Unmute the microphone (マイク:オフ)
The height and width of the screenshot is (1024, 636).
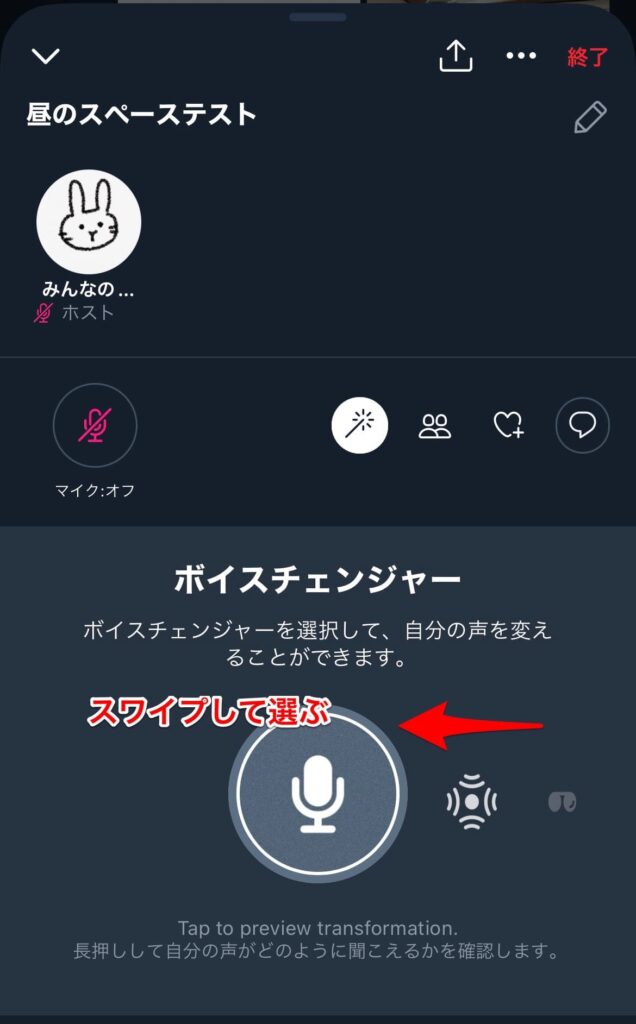click(x=95, y=425)
